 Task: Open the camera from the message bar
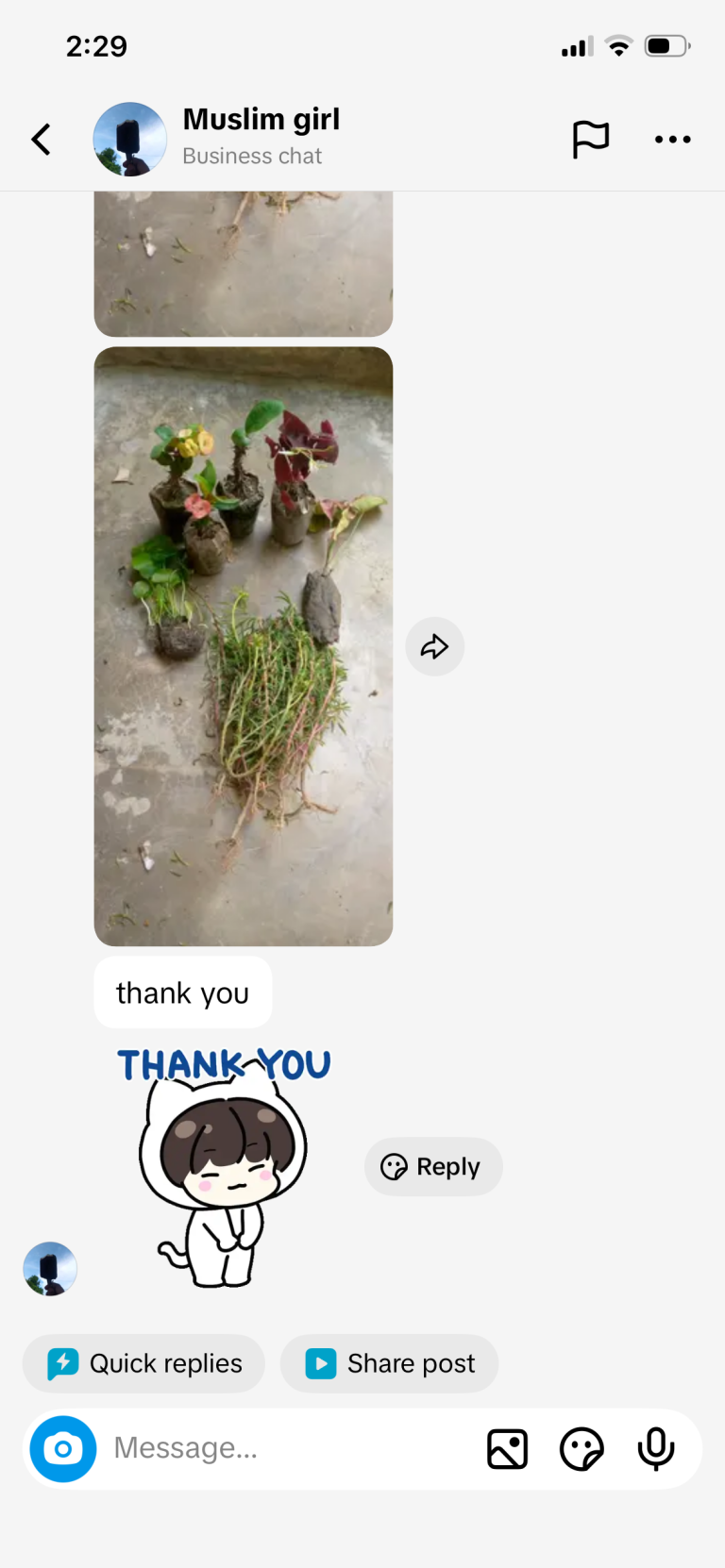click(x=63, y=1449)
